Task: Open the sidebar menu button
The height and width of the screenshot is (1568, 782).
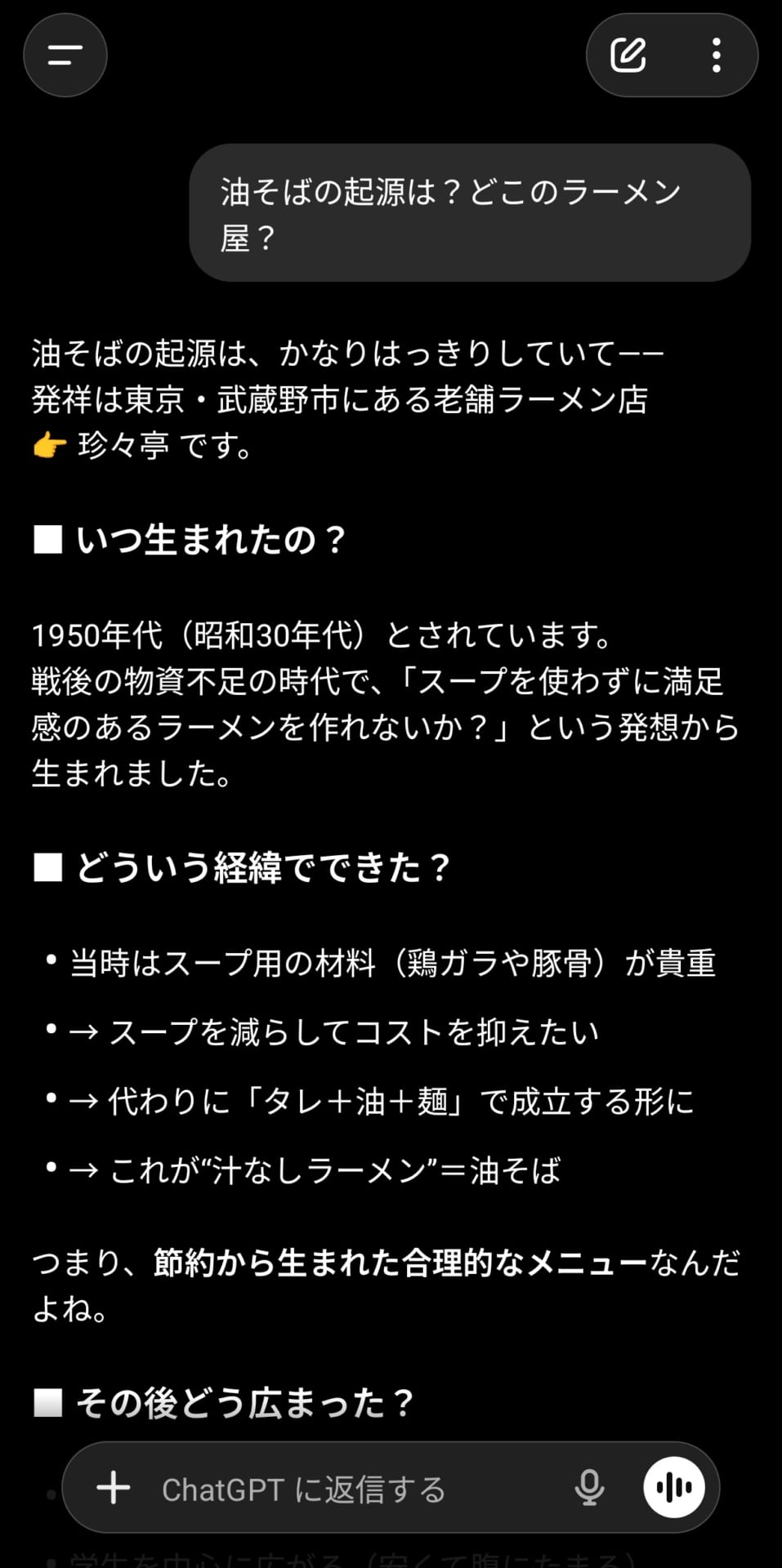Action: [x=65, y=56]
